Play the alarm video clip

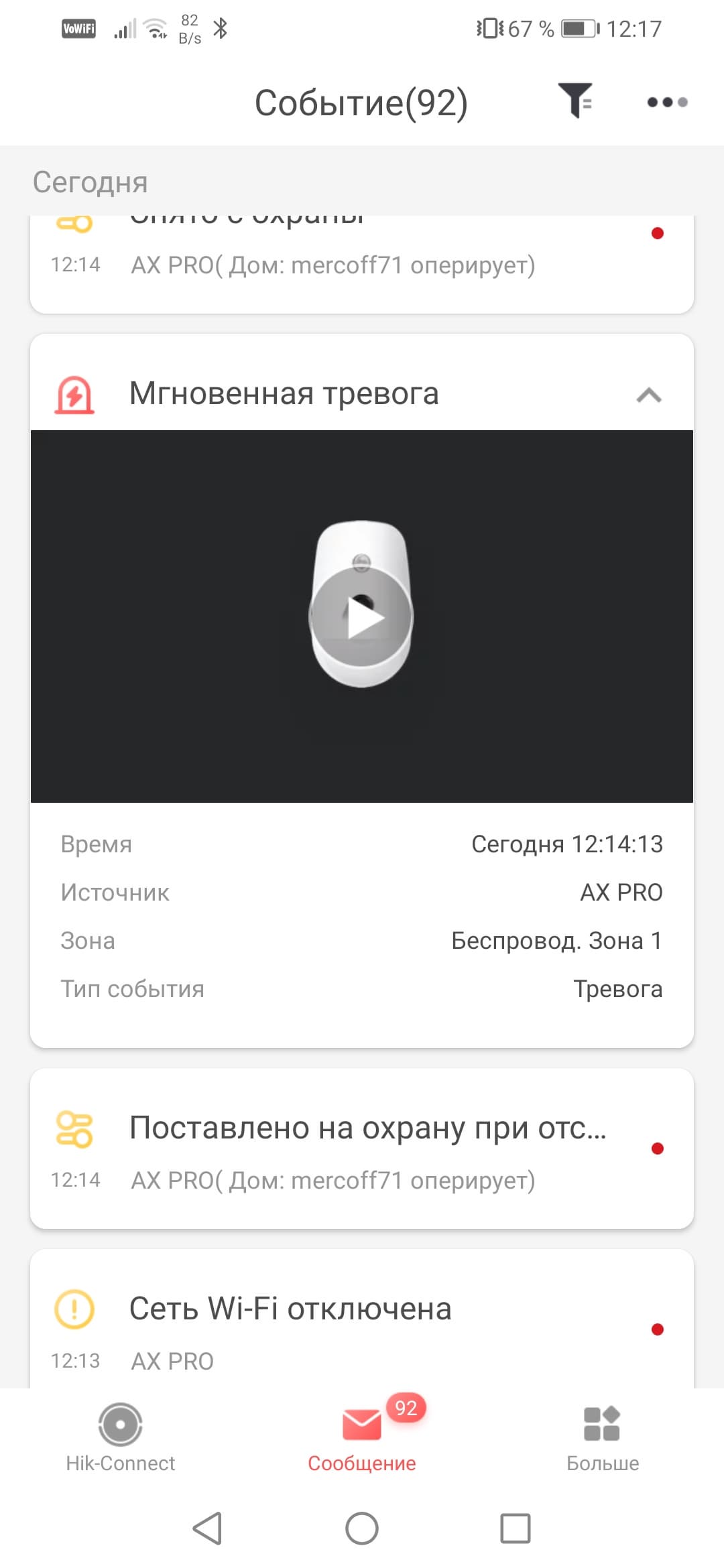pyautogui.click(x=362, y=616)
